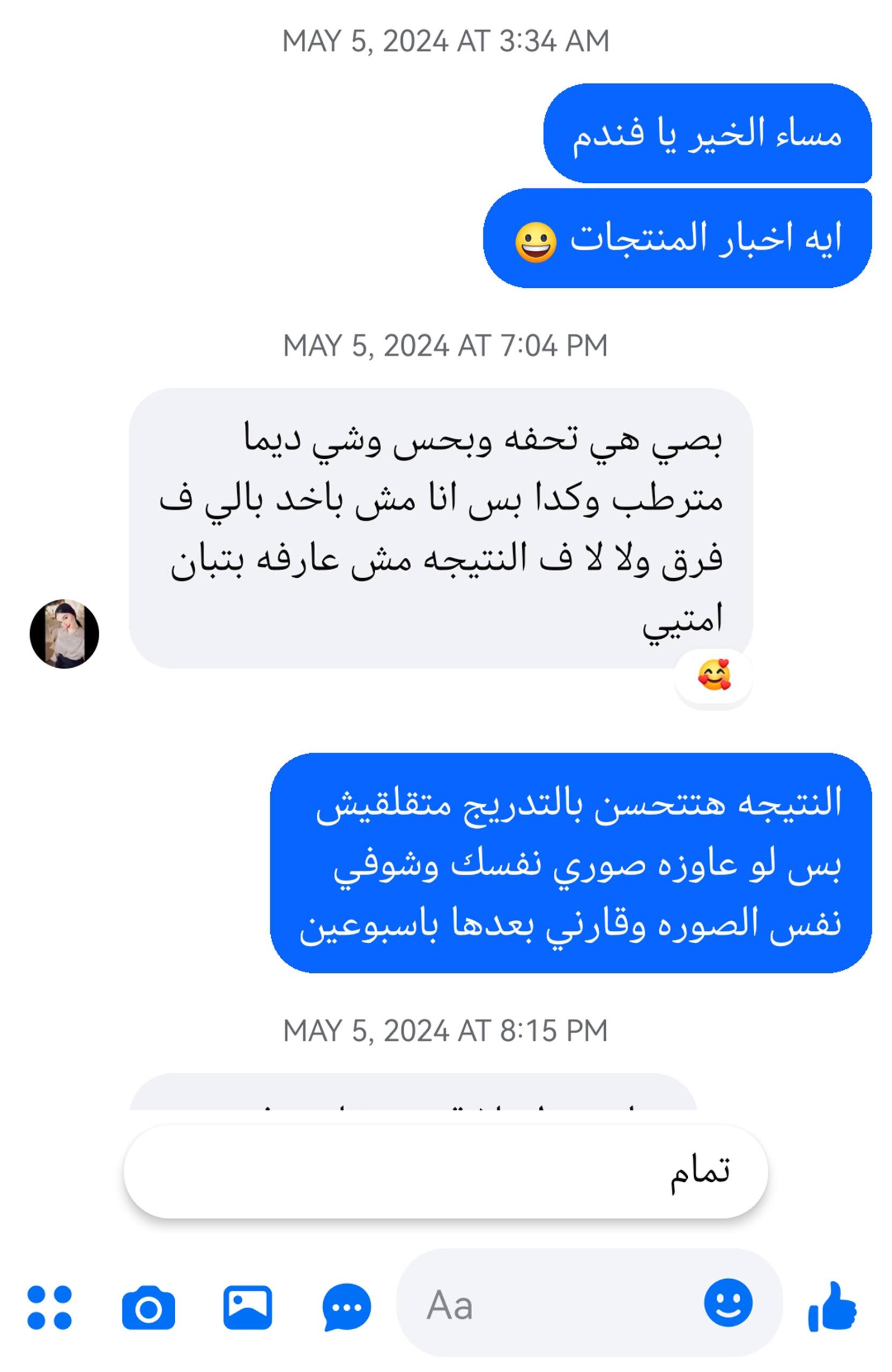This screenshot has width=892, height=1372.
Task: Open the photo gallery picker
Action: 247,1307
